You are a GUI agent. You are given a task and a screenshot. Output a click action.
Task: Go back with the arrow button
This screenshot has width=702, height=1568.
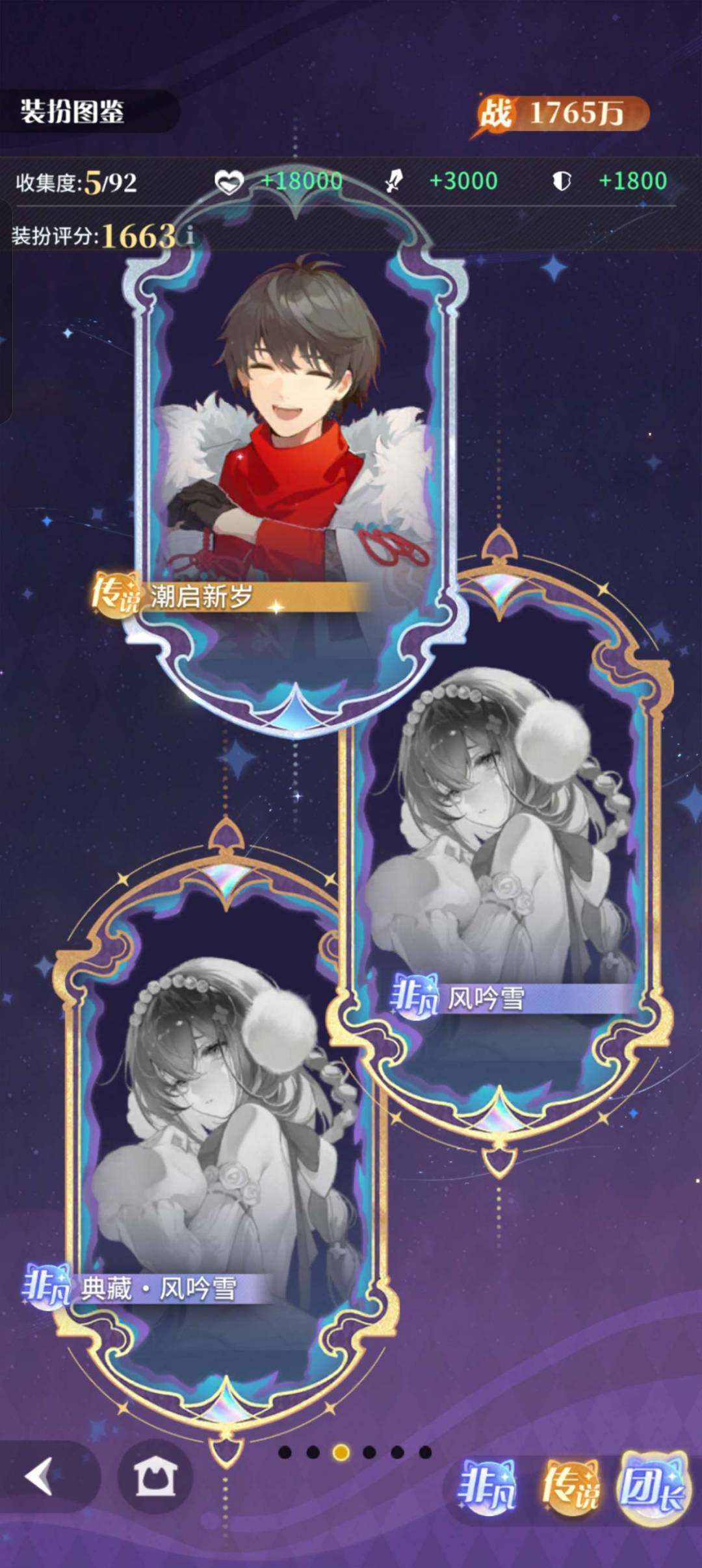(40, 1476)
